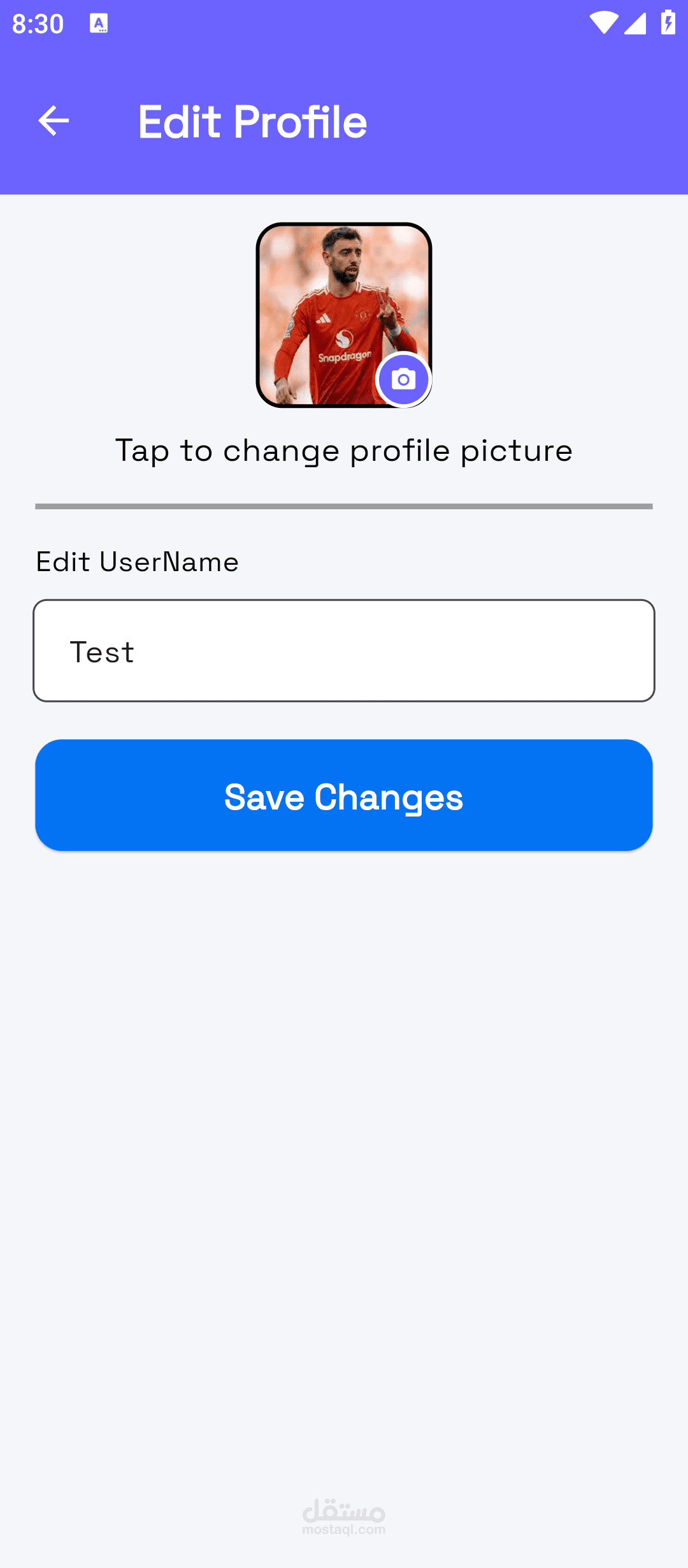Go back using the arrow icon
This screenshot has width=688, height=1568.
pyautogui.click(x=54, y=121)
